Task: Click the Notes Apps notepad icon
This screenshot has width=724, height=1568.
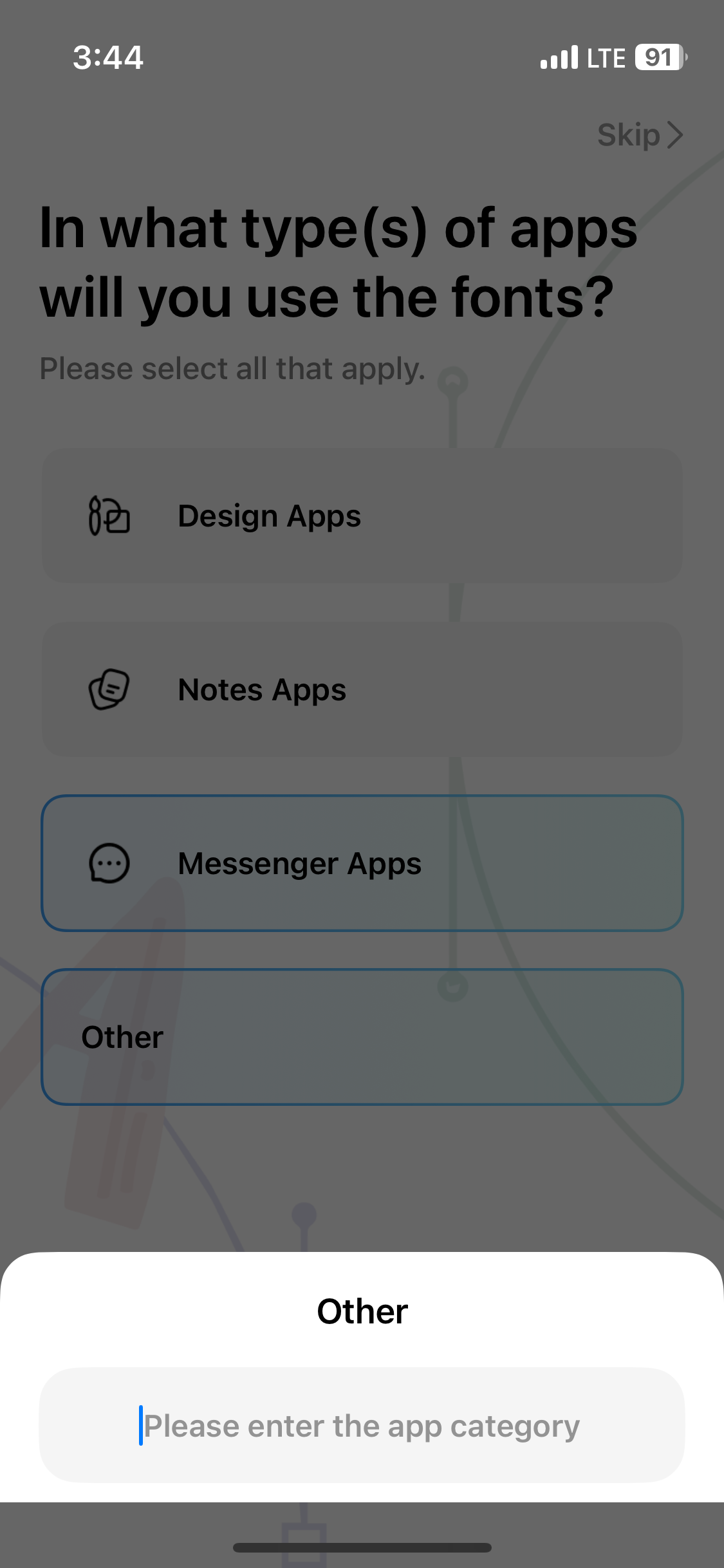Action: (x=109, y=689)
